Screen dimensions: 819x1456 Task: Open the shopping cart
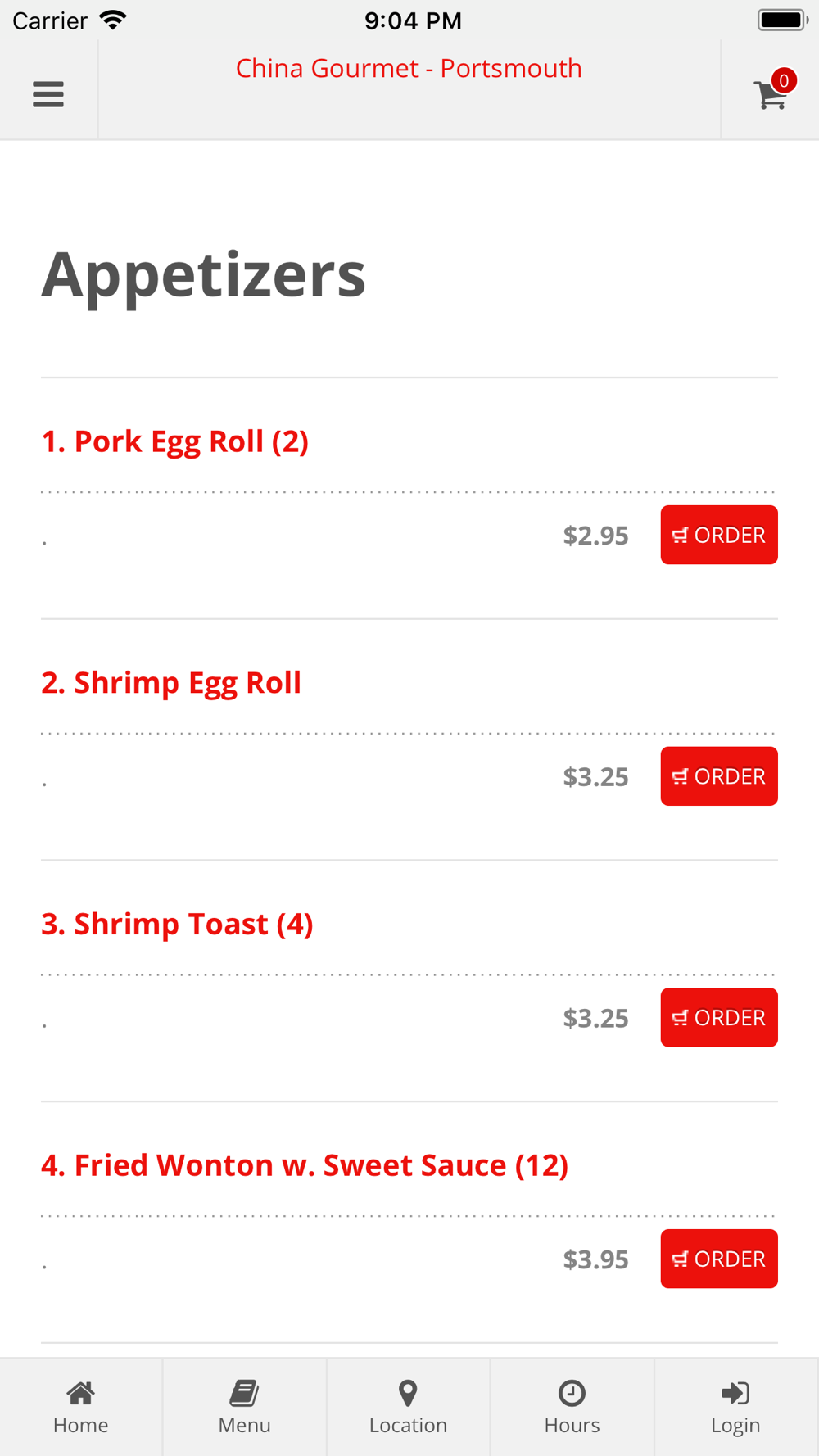[772, 90]
